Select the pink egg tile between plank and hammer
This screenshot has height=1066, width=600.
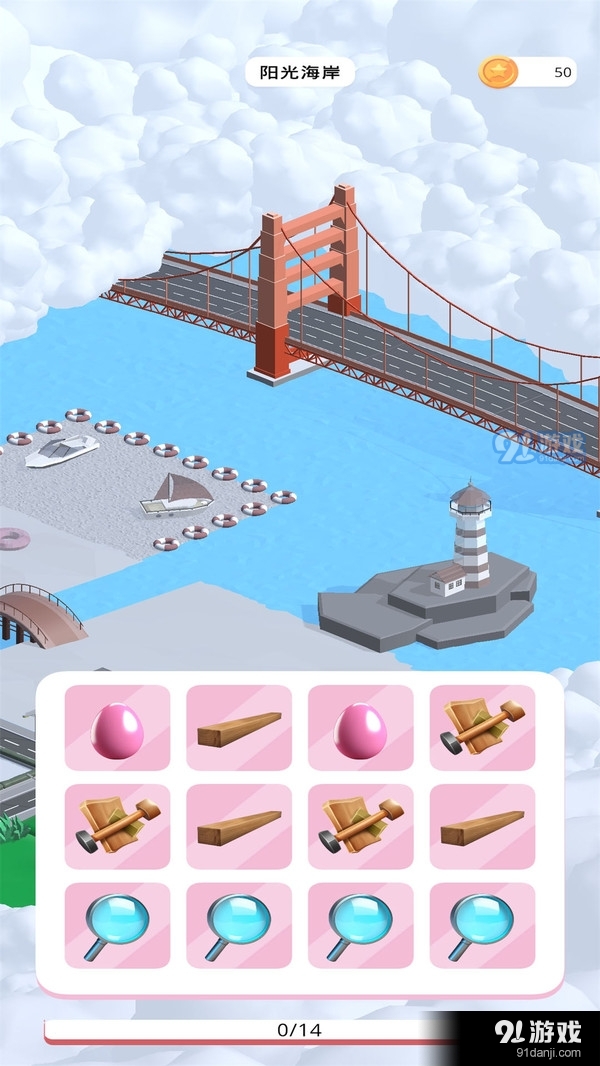pyautogui.click(x=360, y=728)
